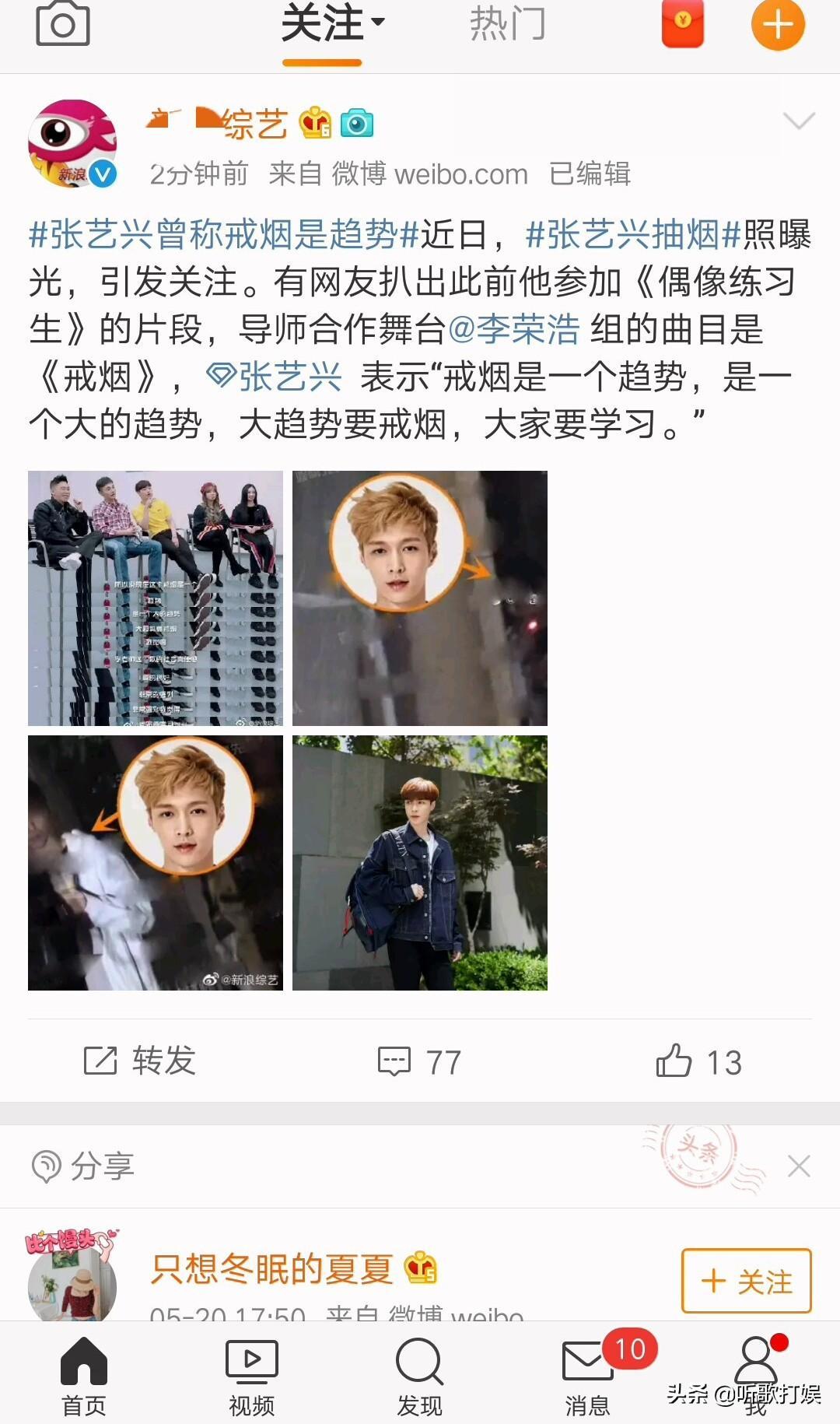The image size is (840, 1424).
Task: Expand the post options chevron
Action: 798,121
